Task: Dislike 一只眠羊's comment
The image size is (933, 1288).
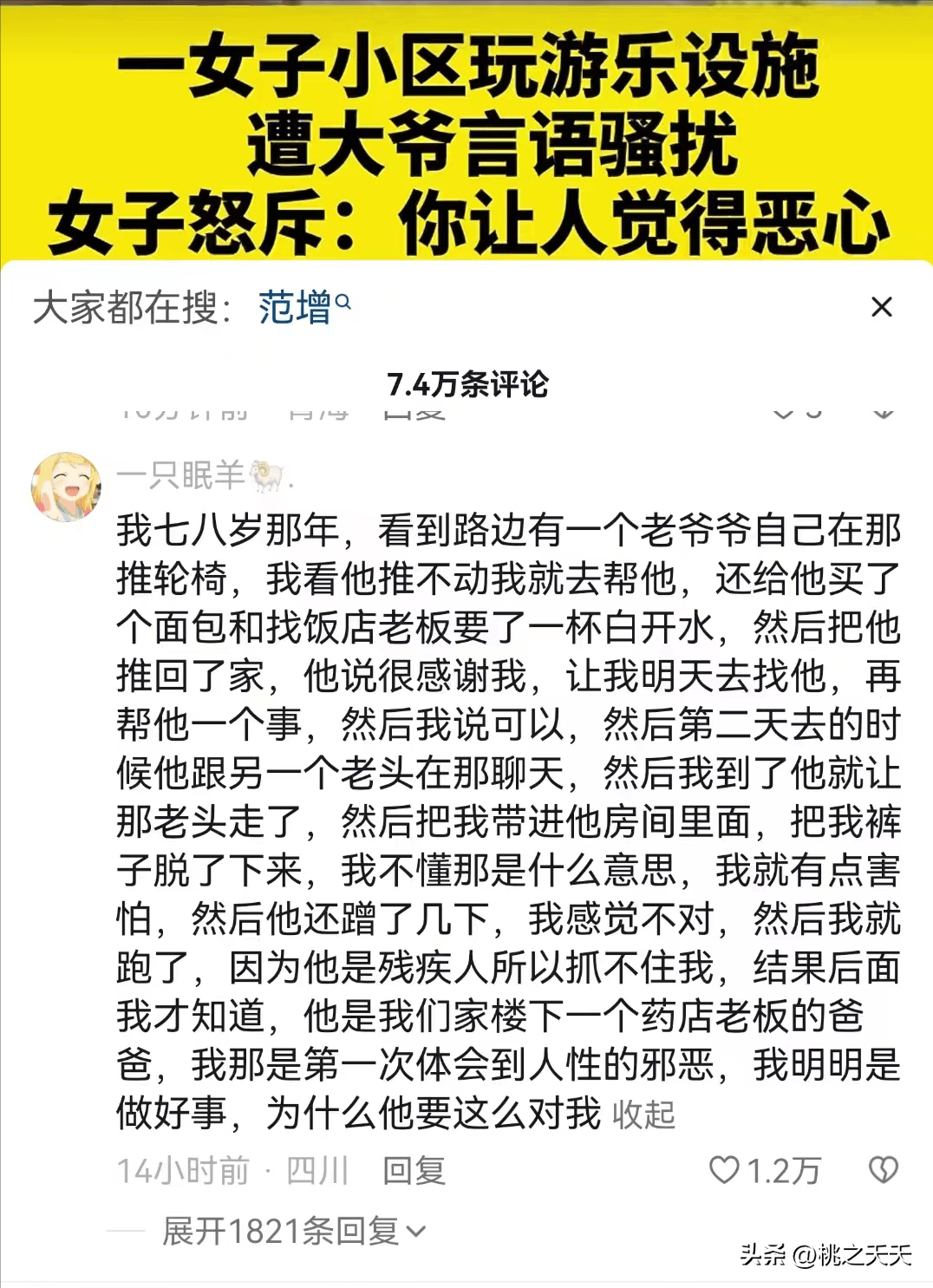Action: (x=883, y=1170)
